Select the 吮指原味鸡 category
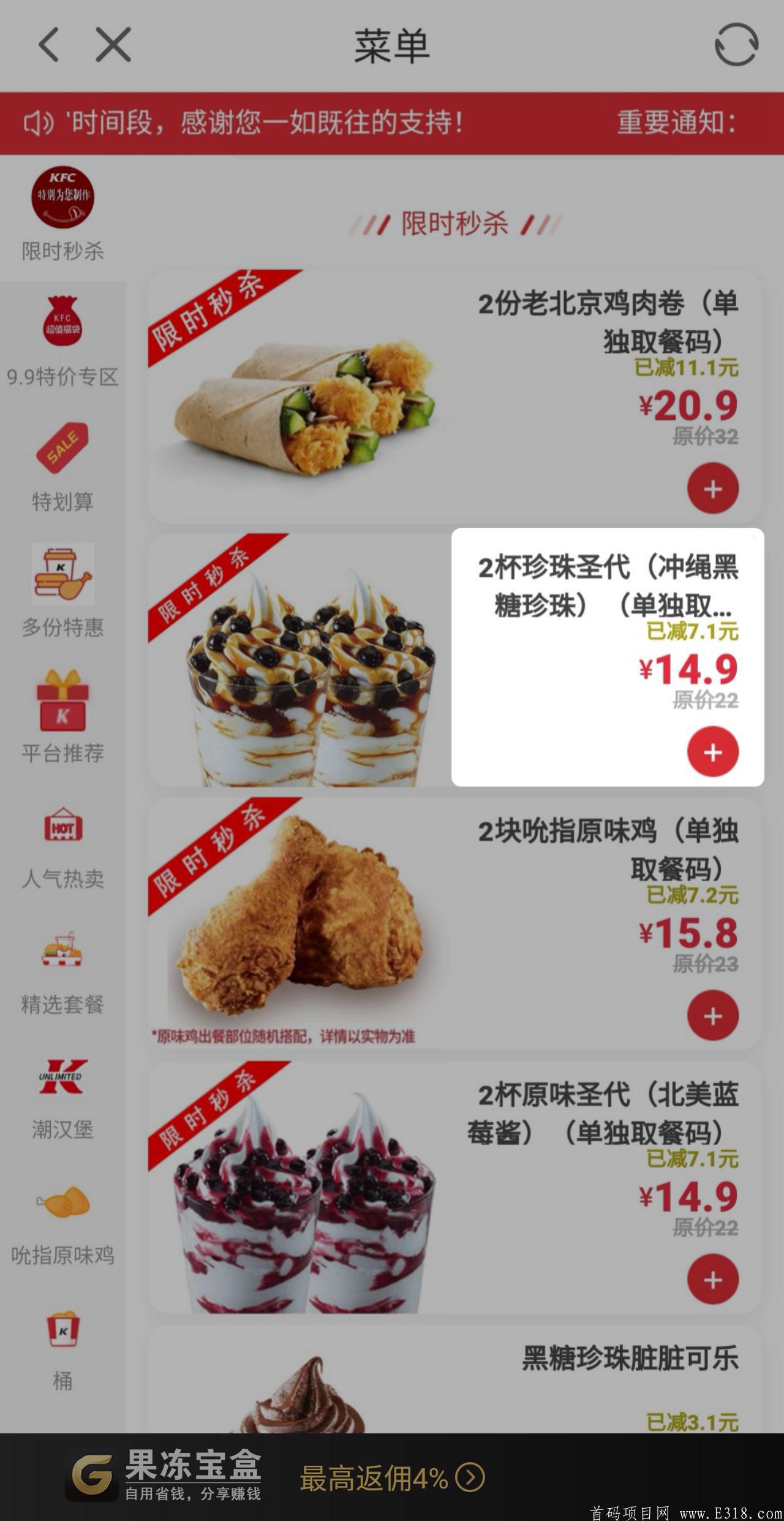 62,1221
